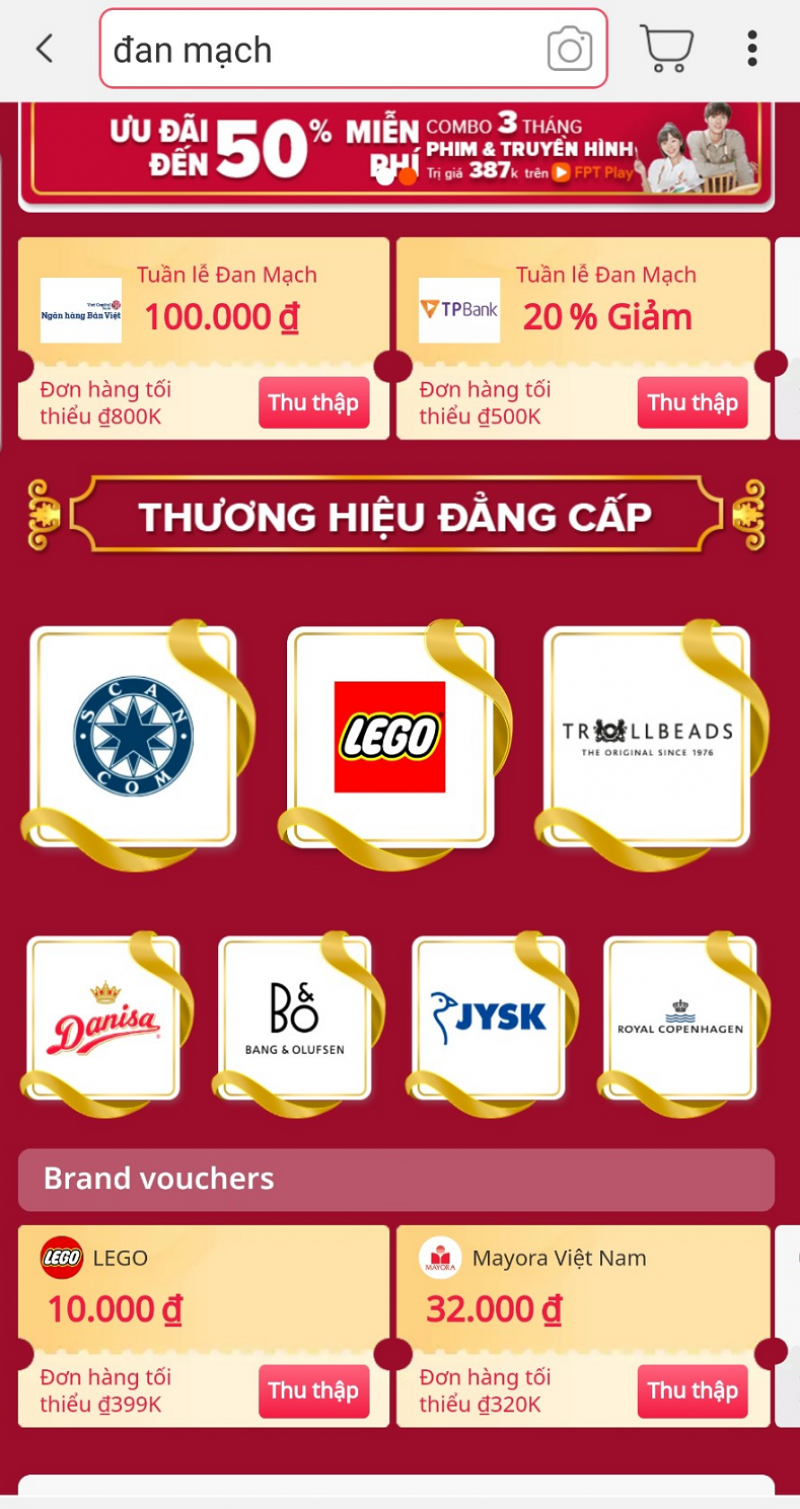This screenshot has height=1509, width=800.
Task: Collect the Ngân hàng Bản Việt 100.000 đ voucher
Action: (x=314, y=403)
